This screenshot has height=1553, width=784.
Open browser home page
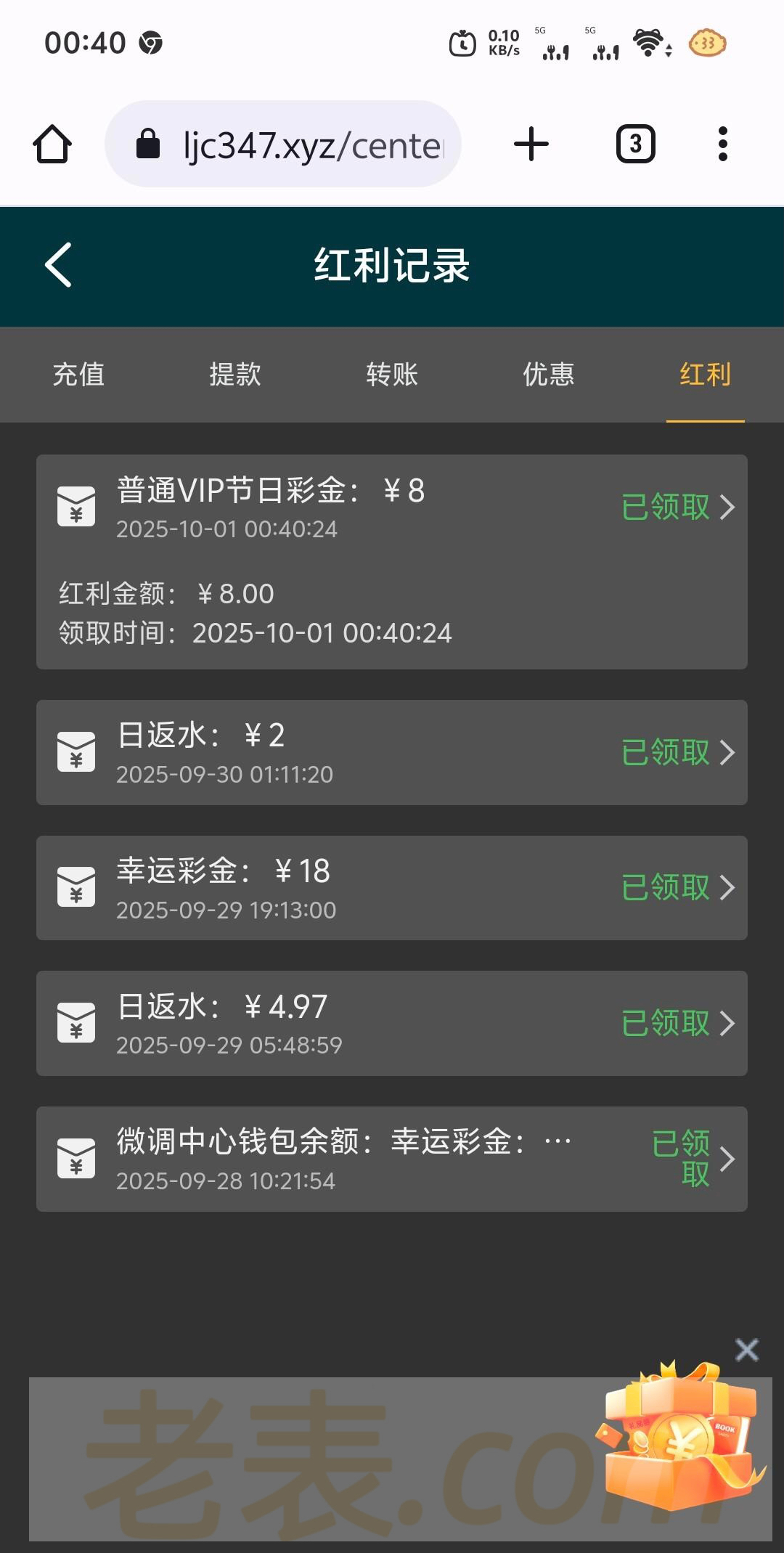(x=52, y=144)
